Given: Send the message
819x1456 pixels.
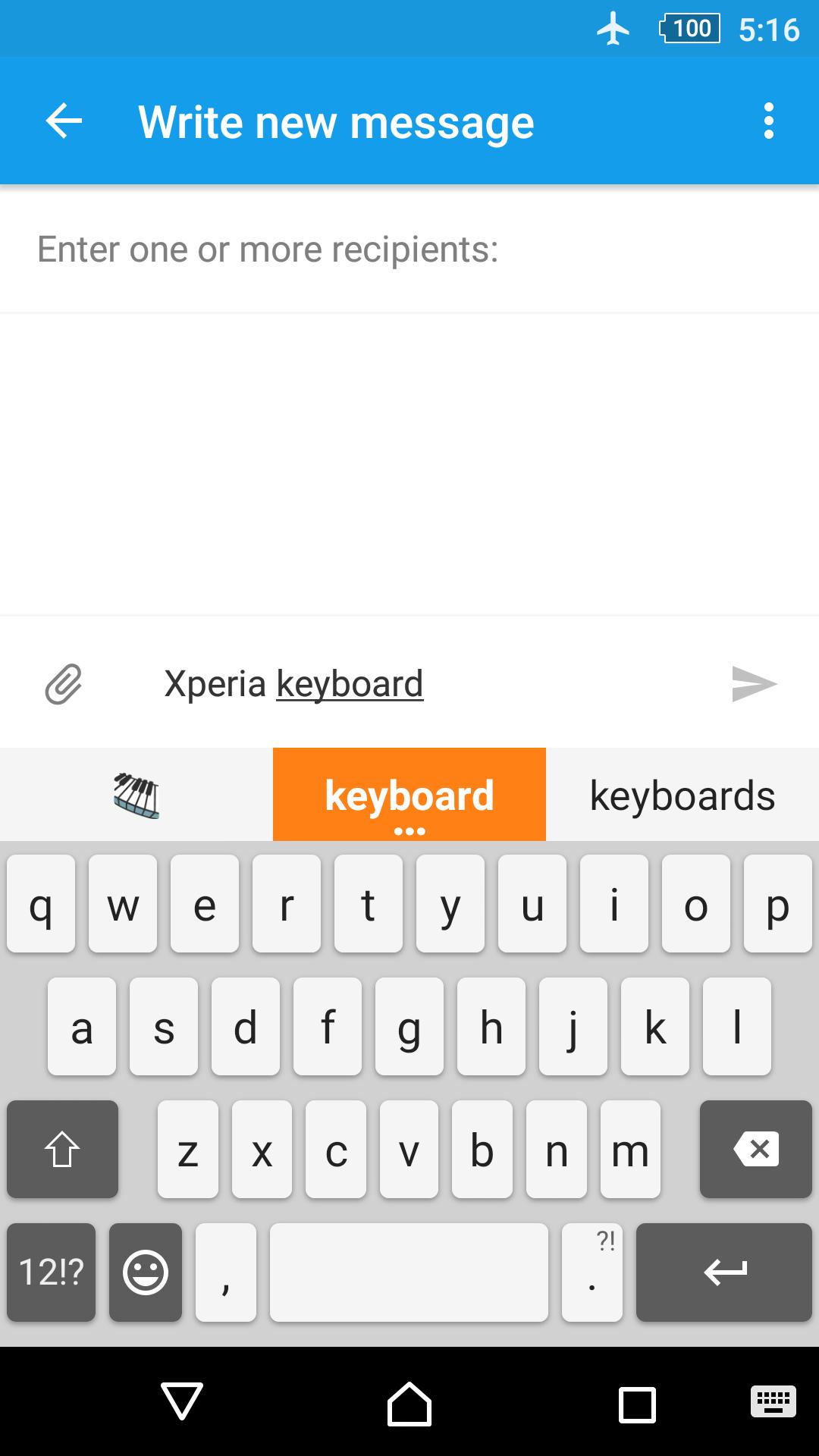Looking at the screenshot, I should (x=753, y=684).
